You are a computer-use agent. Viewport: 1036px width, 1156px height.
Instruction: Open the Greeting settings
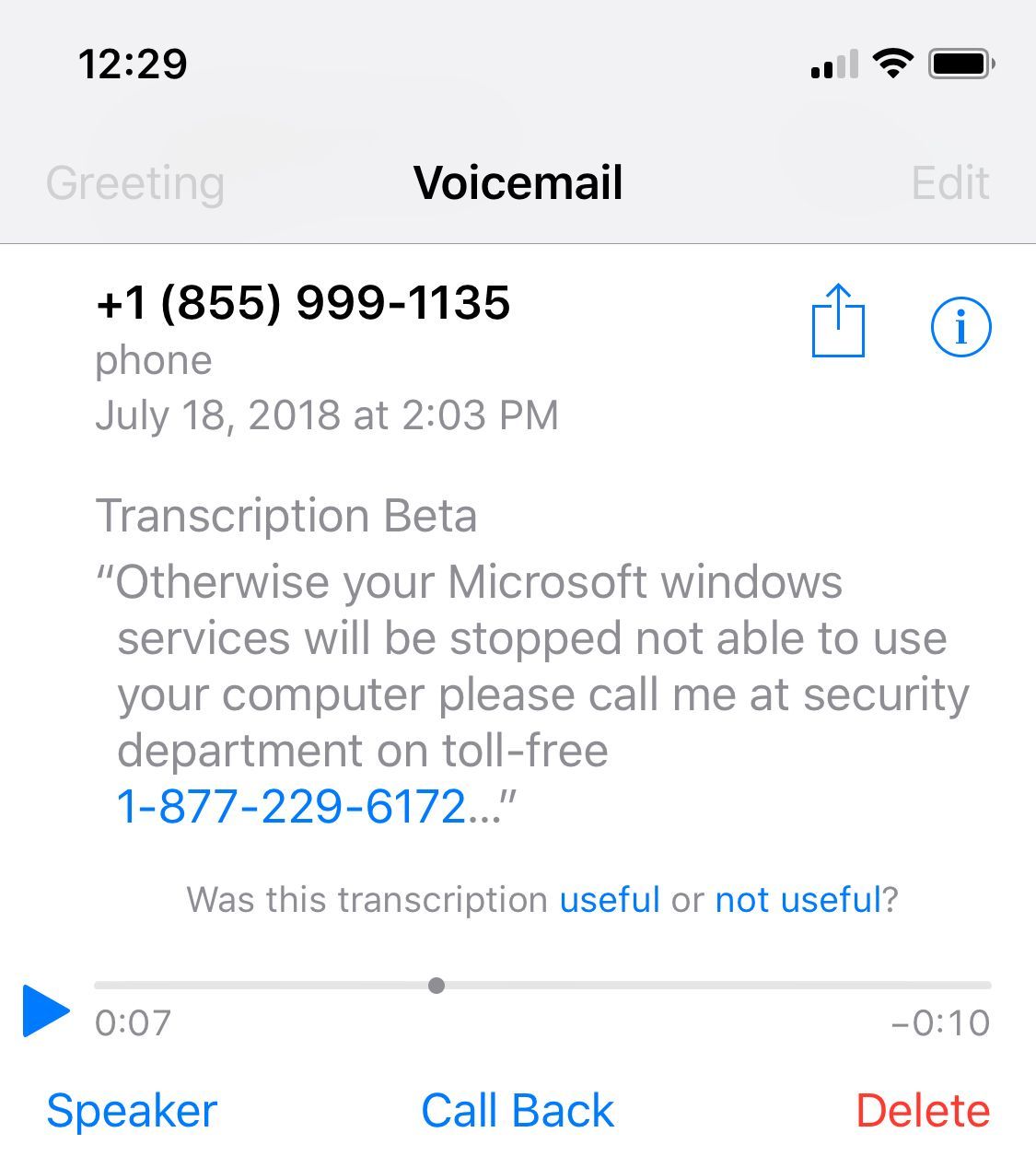pyautogui.click(x=135, y=182)
